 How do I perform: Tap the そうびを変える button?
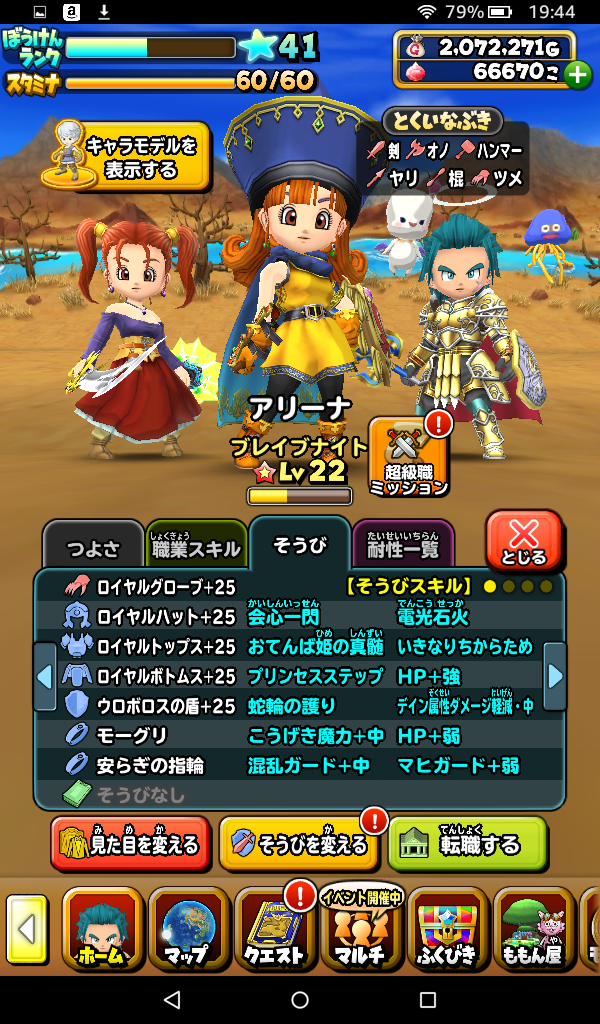300,843
